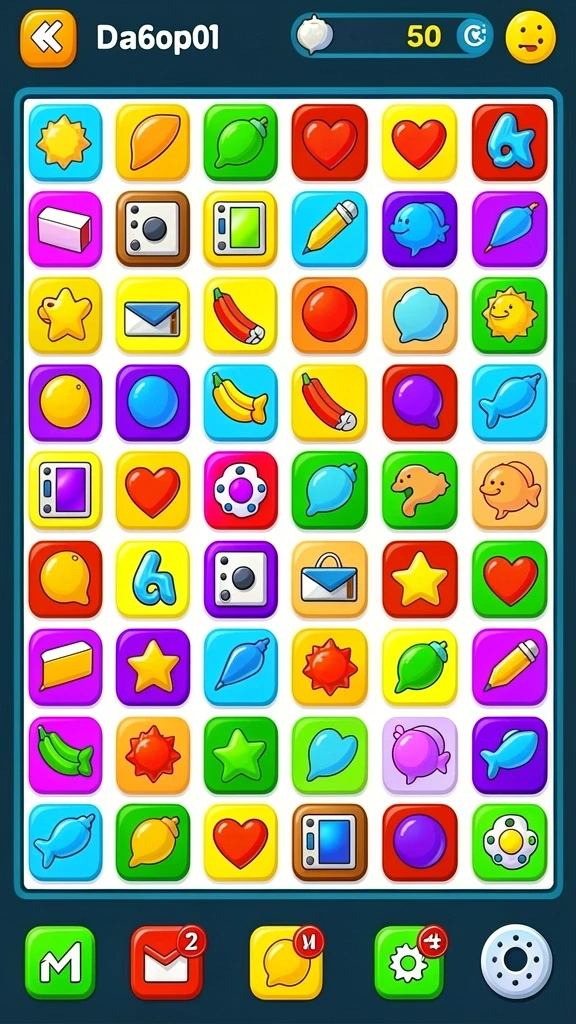Choose the pink fish tile
This screenshot has height=1024, width=576.
coord(420,755)
